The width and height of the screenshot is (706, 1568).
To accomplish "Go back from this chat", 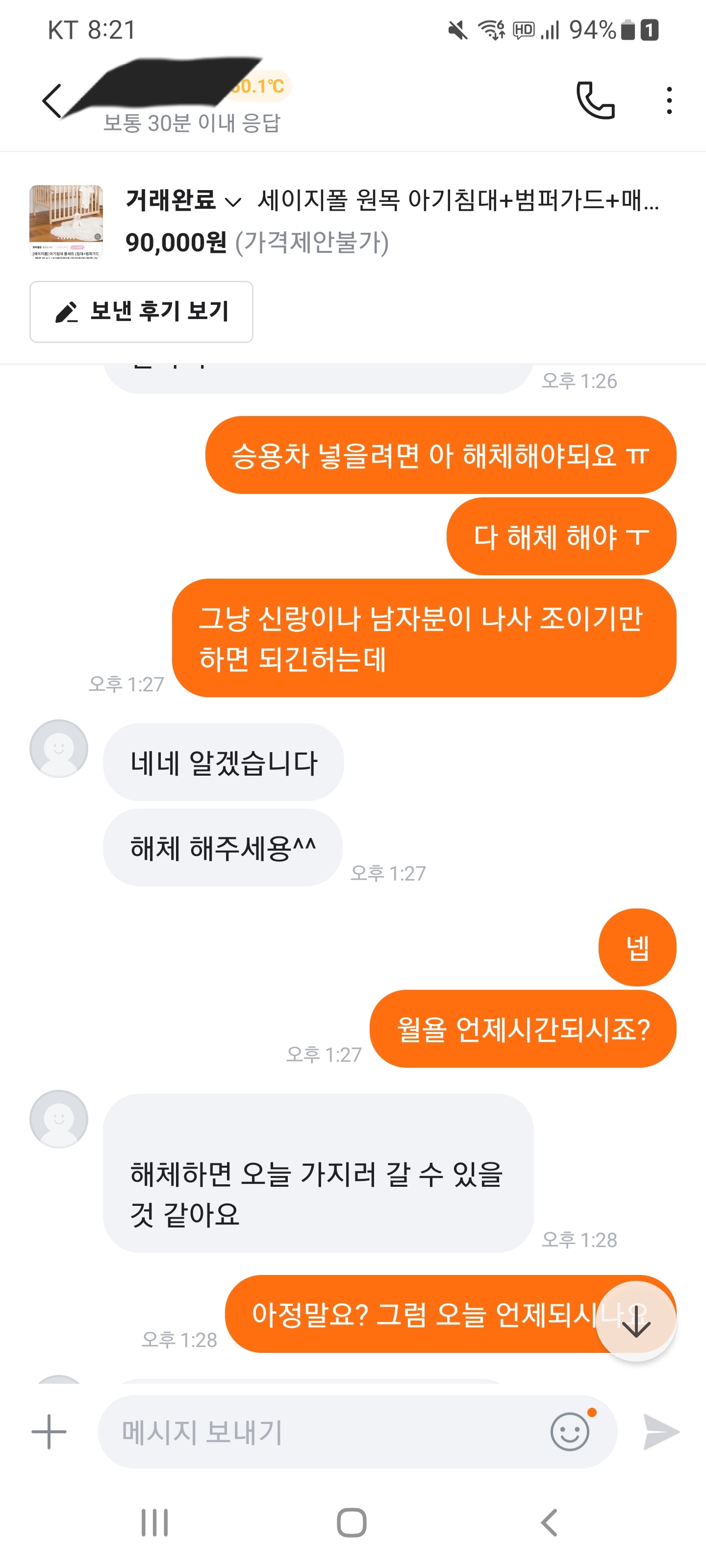I will [52, 101].
